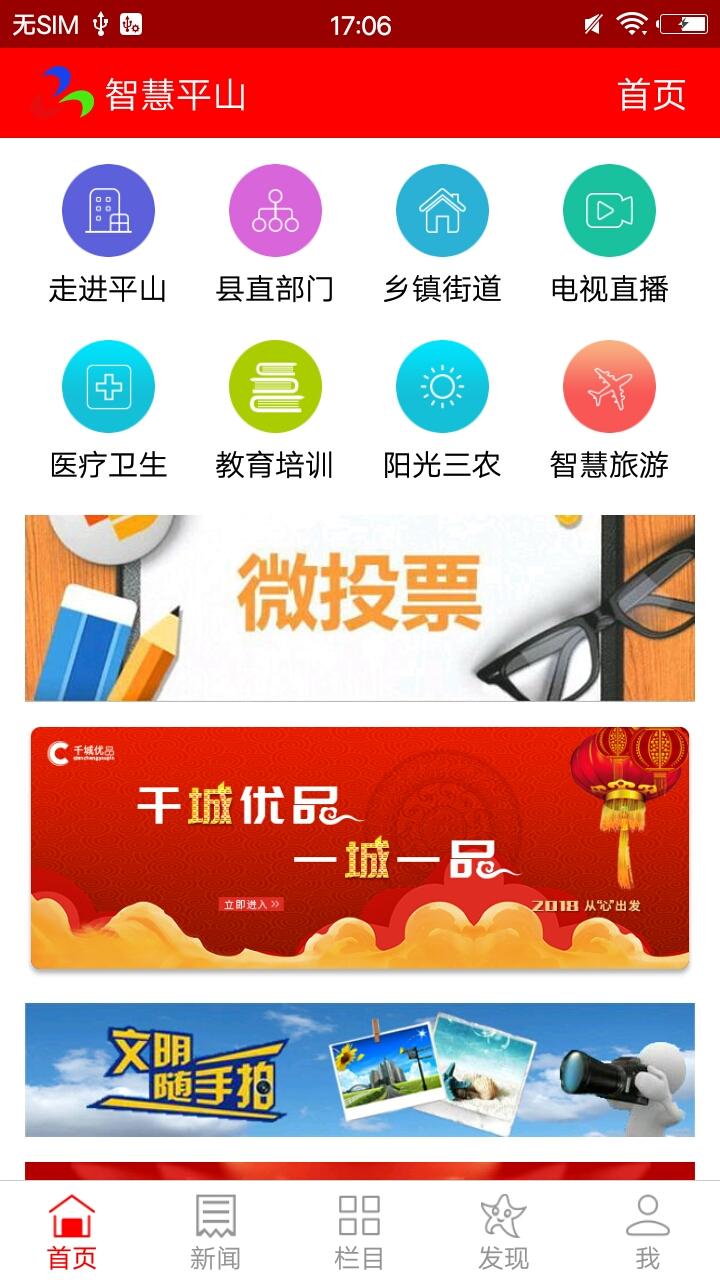Select the 首页 bottom tab
This screenshot has width=720, height=1280.
coord(72,1231)
